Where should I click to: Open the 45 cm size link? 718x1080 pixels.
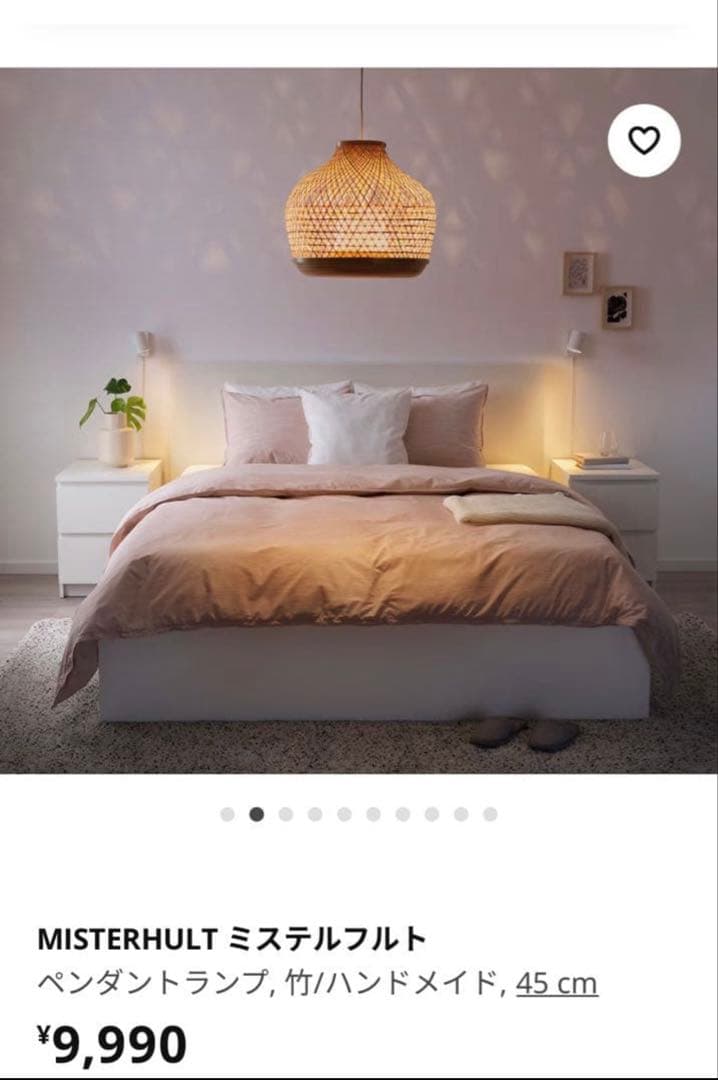click(556, 983)
